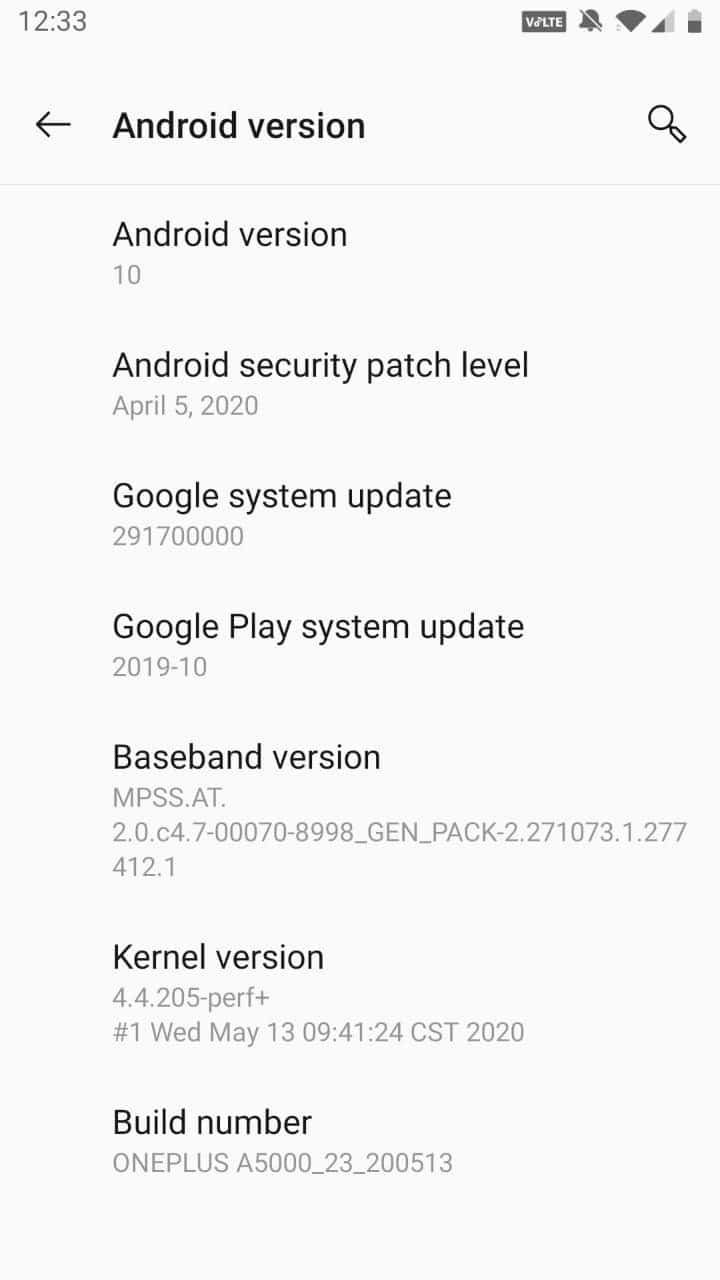Tap the Android version 10 row
Viewport: 720px width, 1280px height.
(x=360, y=254)
